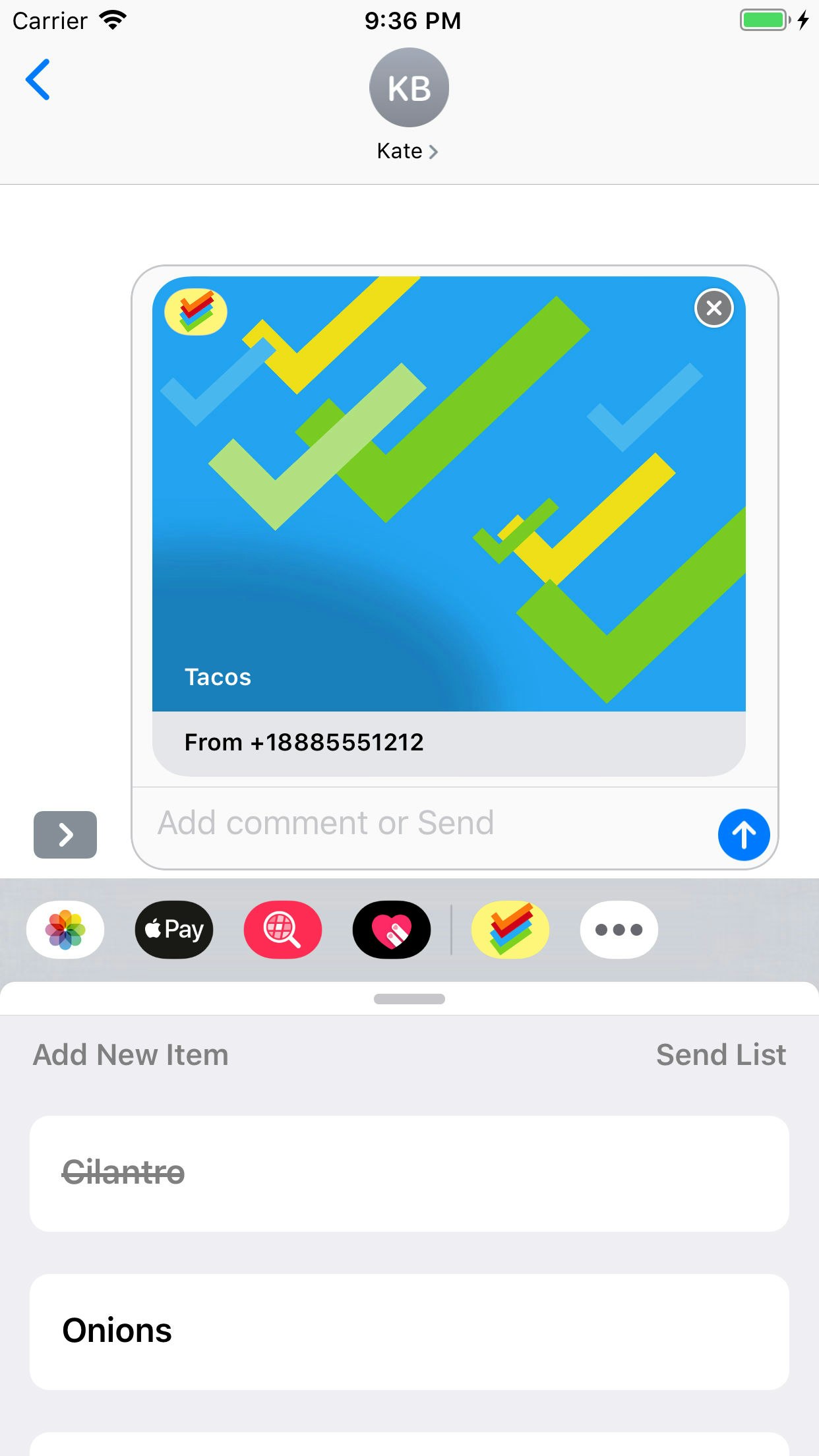Open Apple Pay in app drawer
Image resolution: width=819 pixels, height=1456 pixels.
tap(174, 929)
